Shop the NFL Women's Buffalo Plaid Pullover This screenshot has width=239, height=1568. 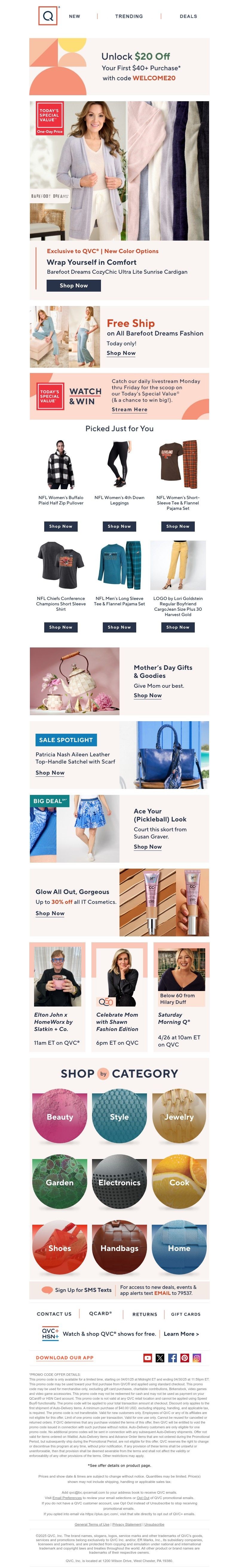(60, 526)
